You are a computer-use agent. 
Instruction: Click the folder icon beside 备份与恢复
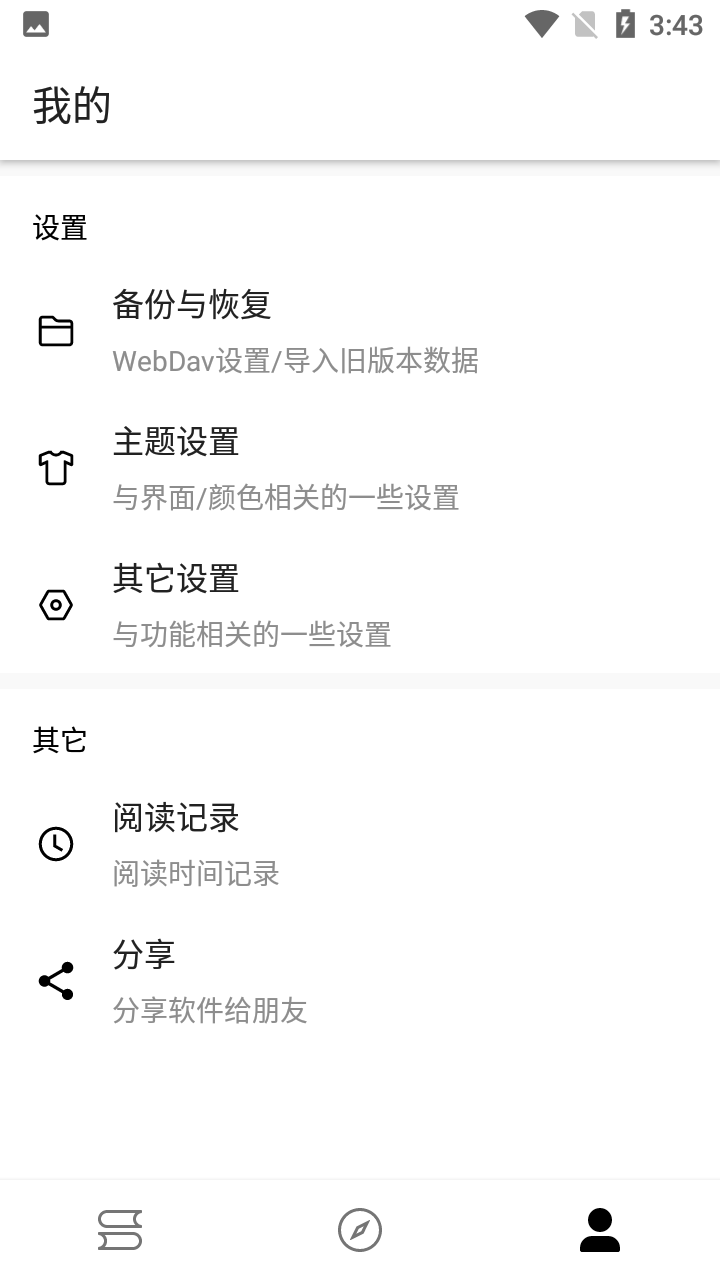click(x=58, y=331)
